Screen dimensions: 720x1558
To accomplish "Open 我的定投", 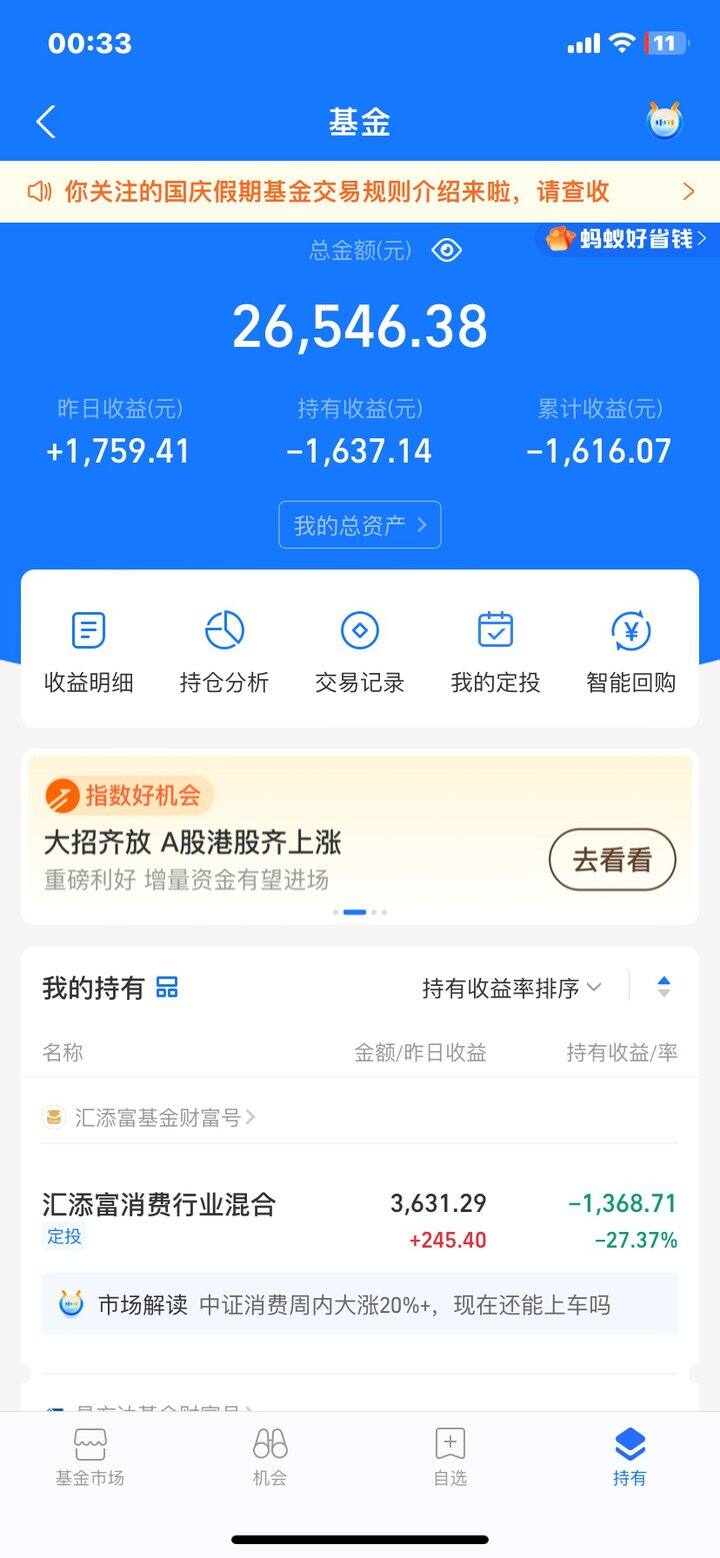I will (x=495, y=653).
